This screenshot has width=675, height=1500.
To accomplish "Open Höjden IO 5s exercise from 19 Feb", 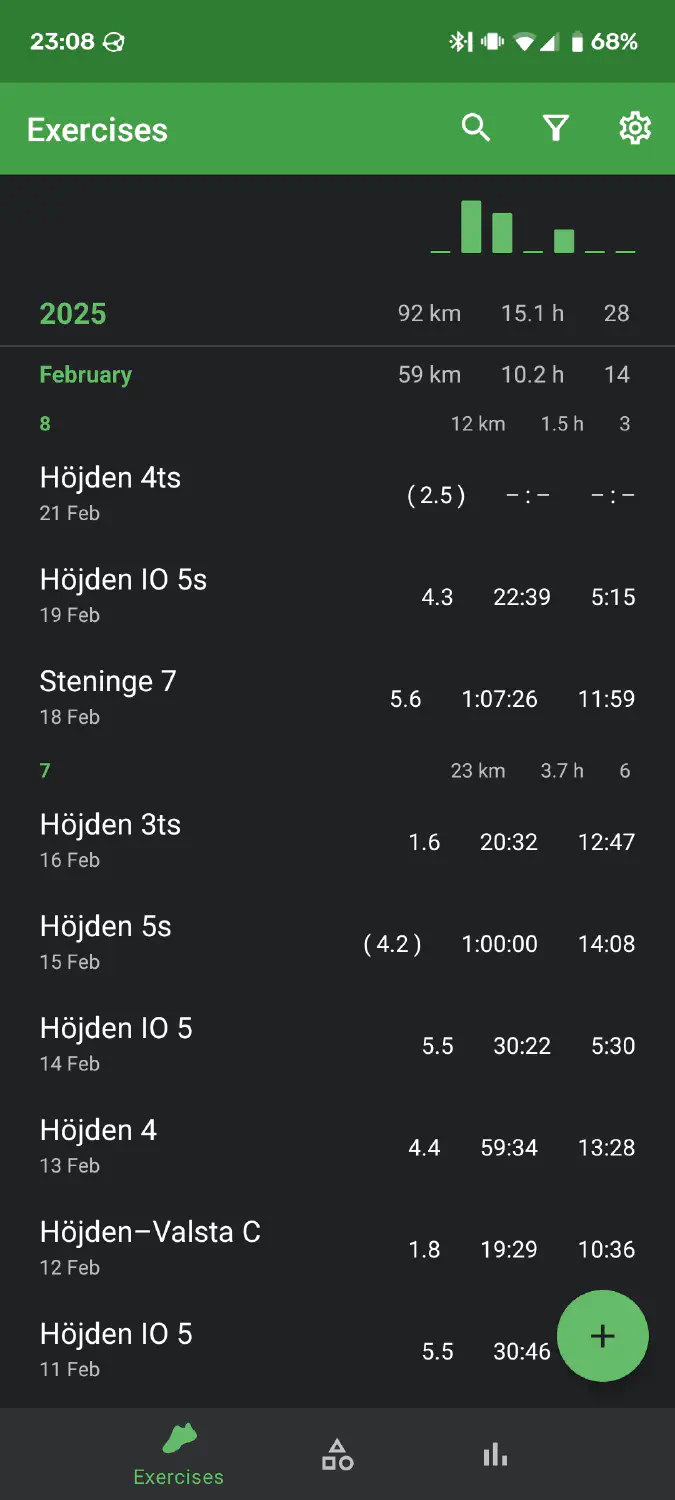I will [x=337, y=596].
